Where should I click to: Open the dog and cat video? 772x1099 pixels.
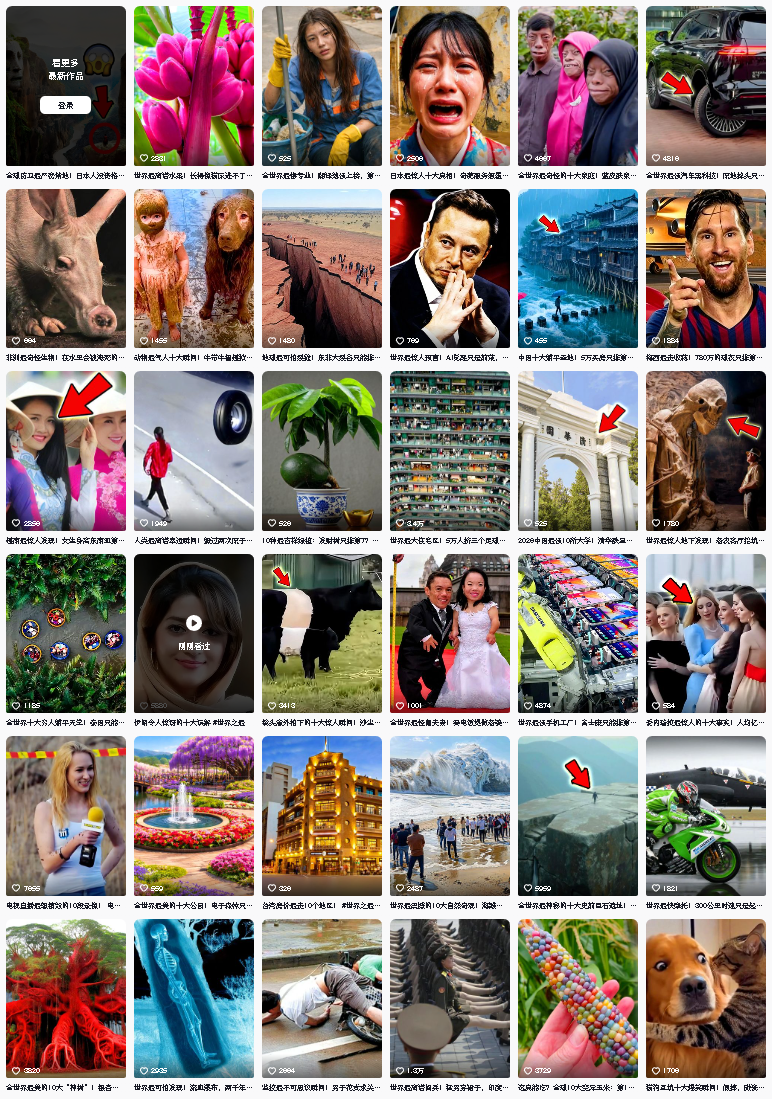(x=705, y=998)
